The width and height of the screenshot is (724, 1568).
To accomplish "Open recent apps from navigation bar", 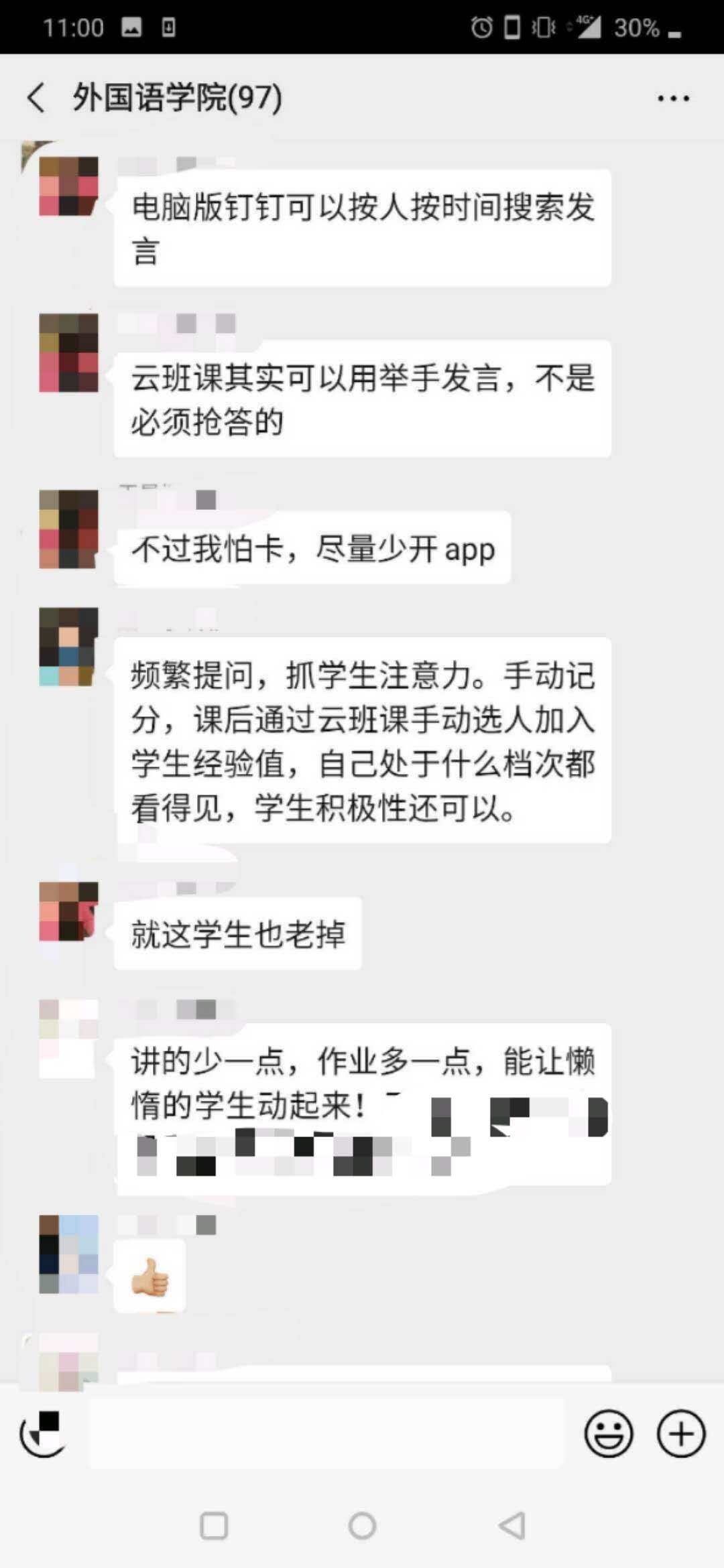I will click(214, 1526).
